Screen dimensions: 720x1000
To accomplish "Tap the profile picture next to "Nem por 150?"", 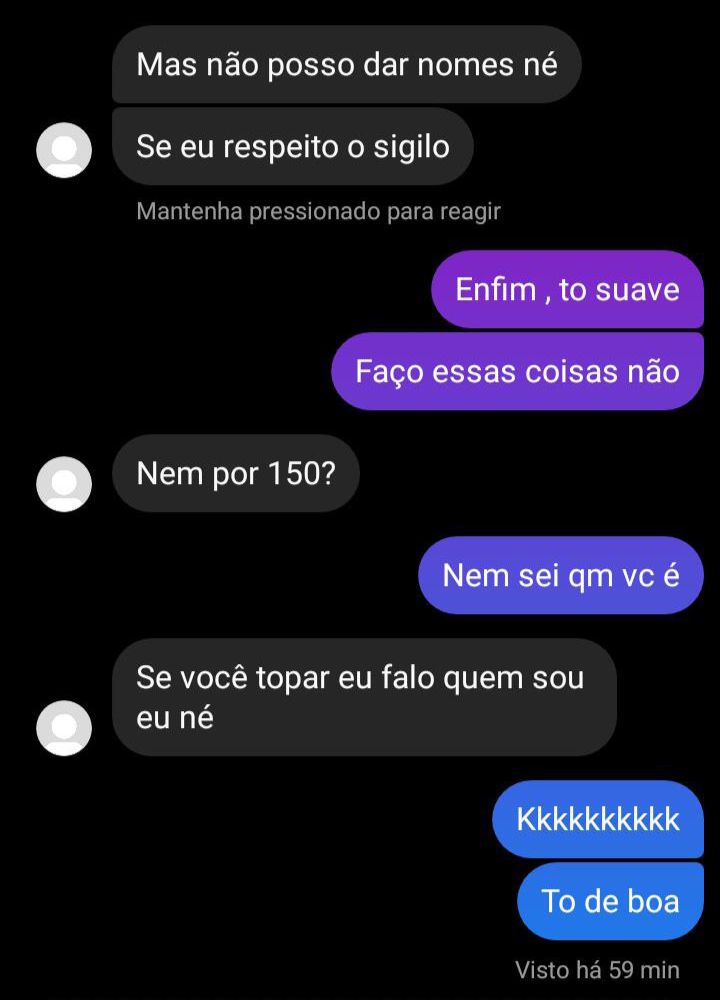I will tap(64, 484).
